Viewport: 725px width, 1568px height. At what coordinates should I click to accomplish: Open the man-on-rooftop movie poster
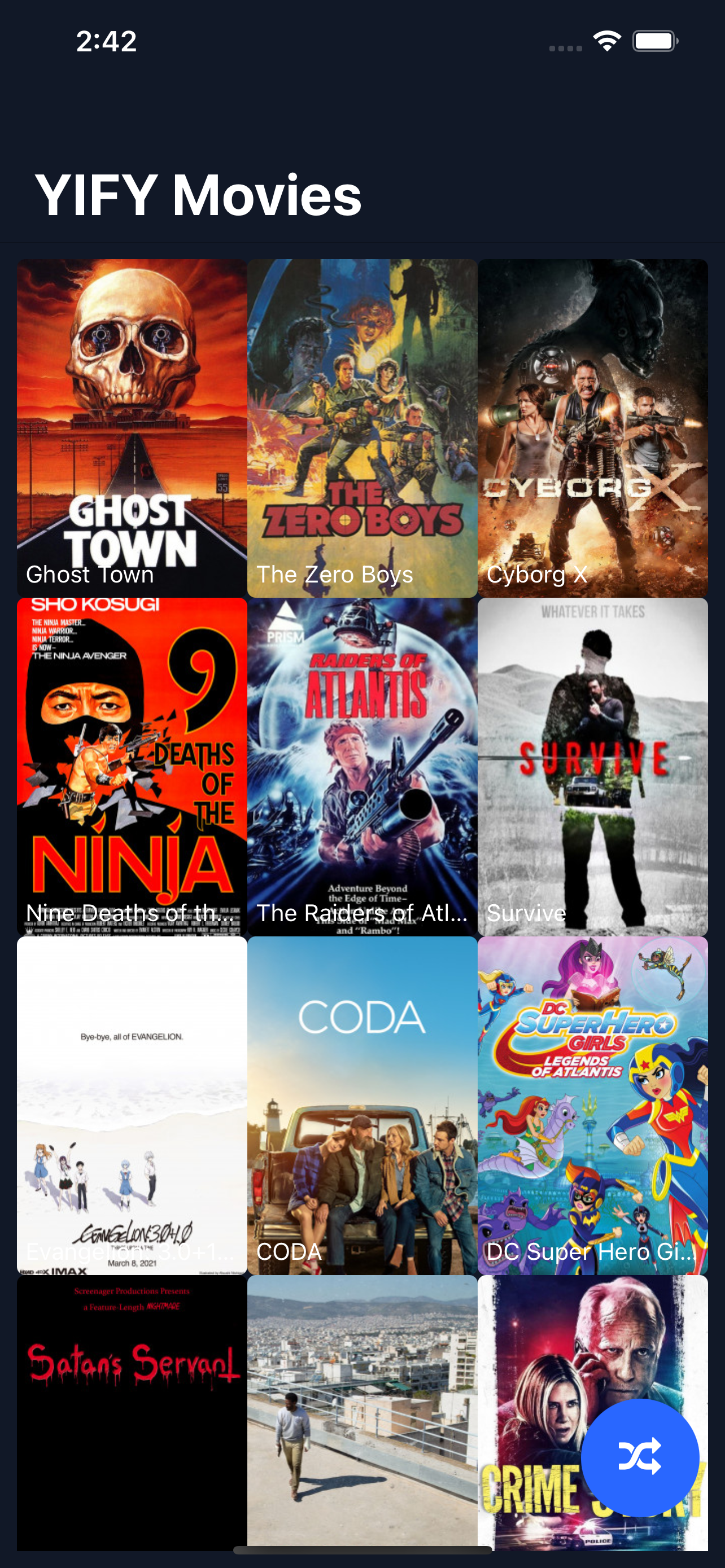(x=362, y=1412)
